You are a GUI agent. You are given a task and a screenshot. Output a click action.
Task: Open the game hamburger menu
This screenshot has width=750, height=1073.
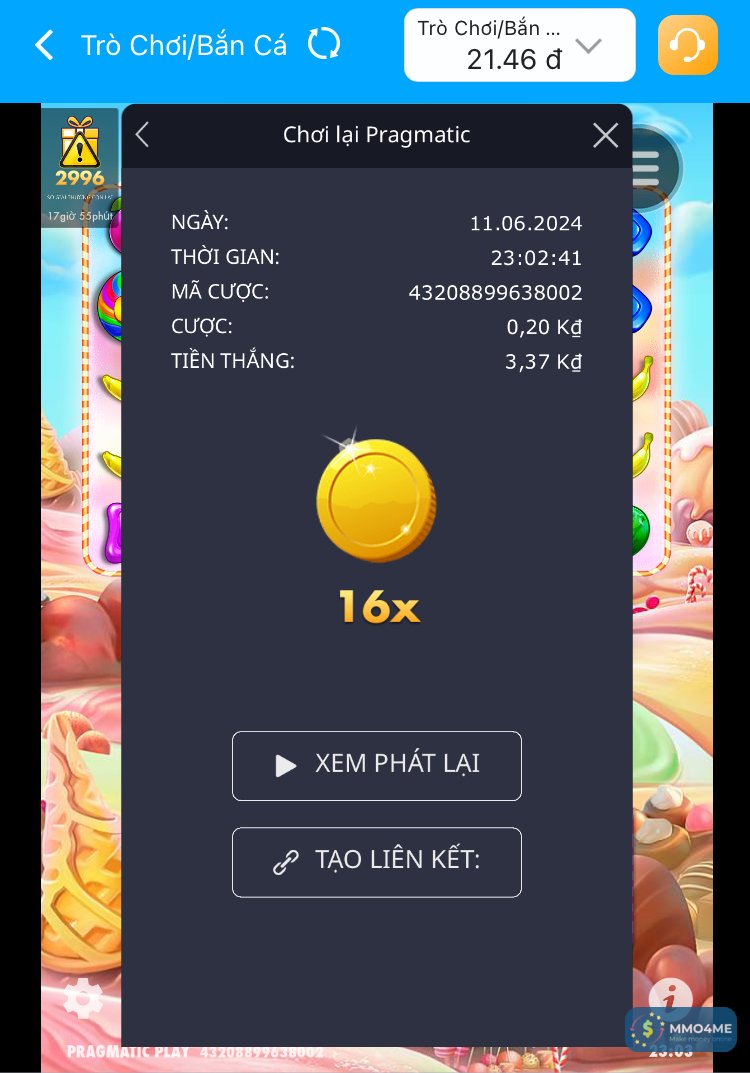(x=656, y=168)
